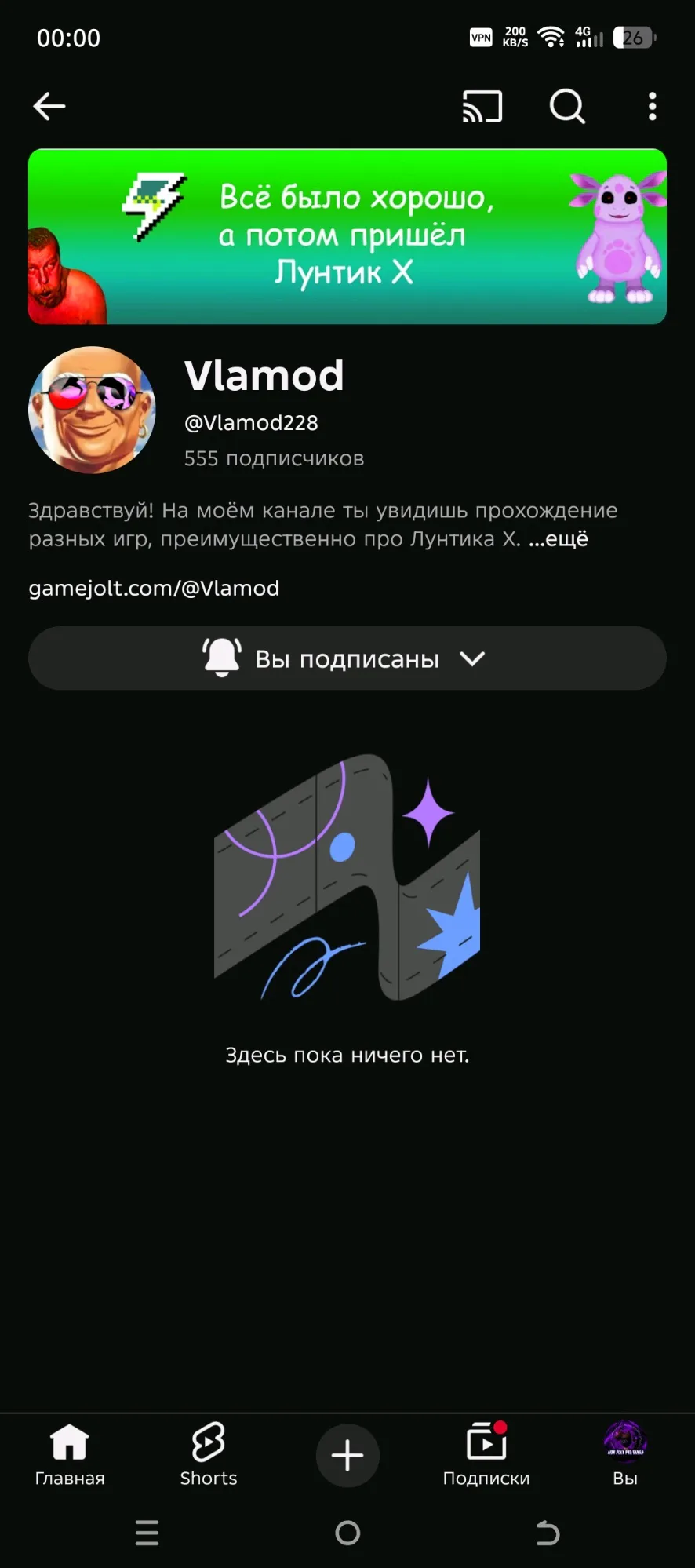695x1568 pixels.
Task: Open the cast to device icon
Action: click(x=482, y=107)
